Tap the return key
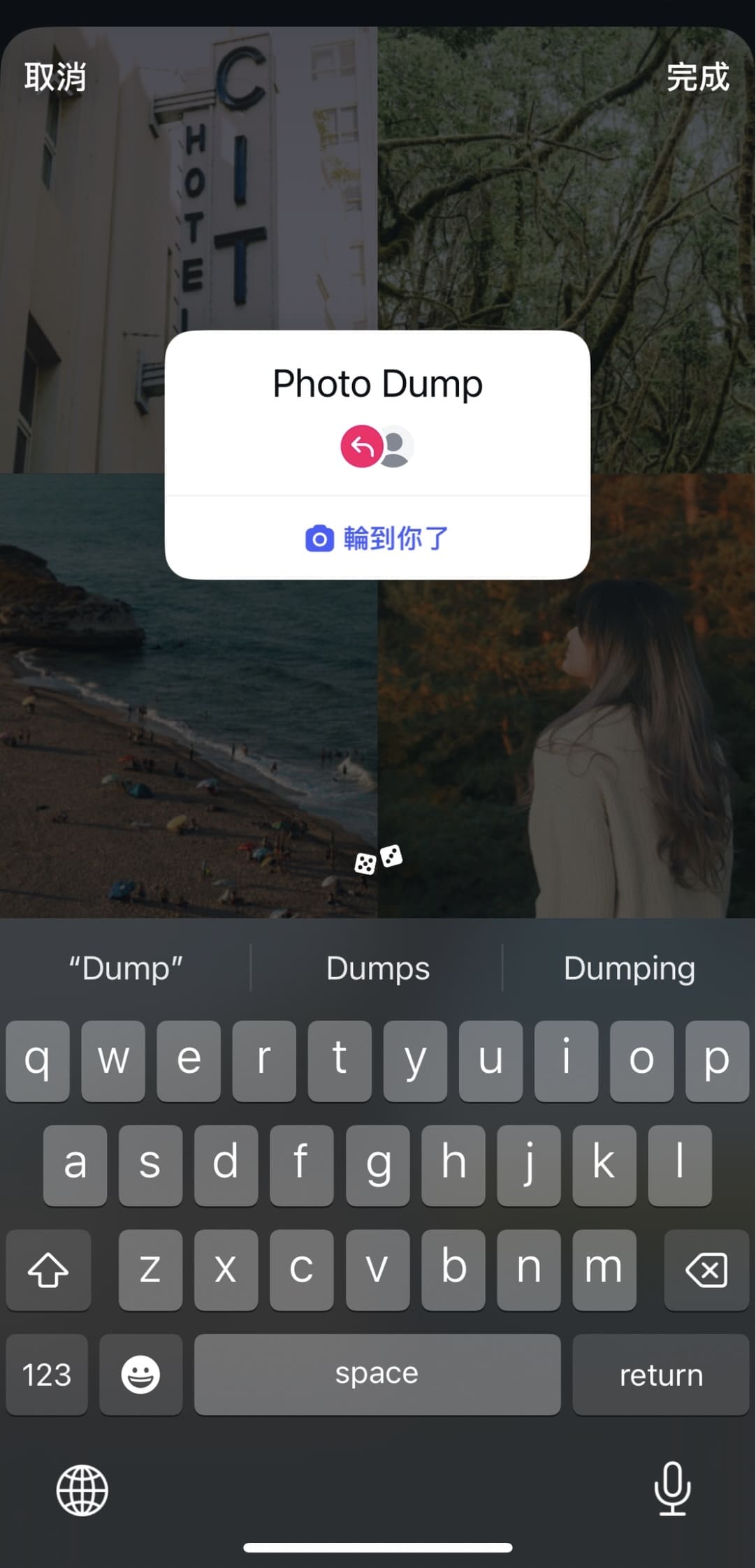 (660, 1375)
